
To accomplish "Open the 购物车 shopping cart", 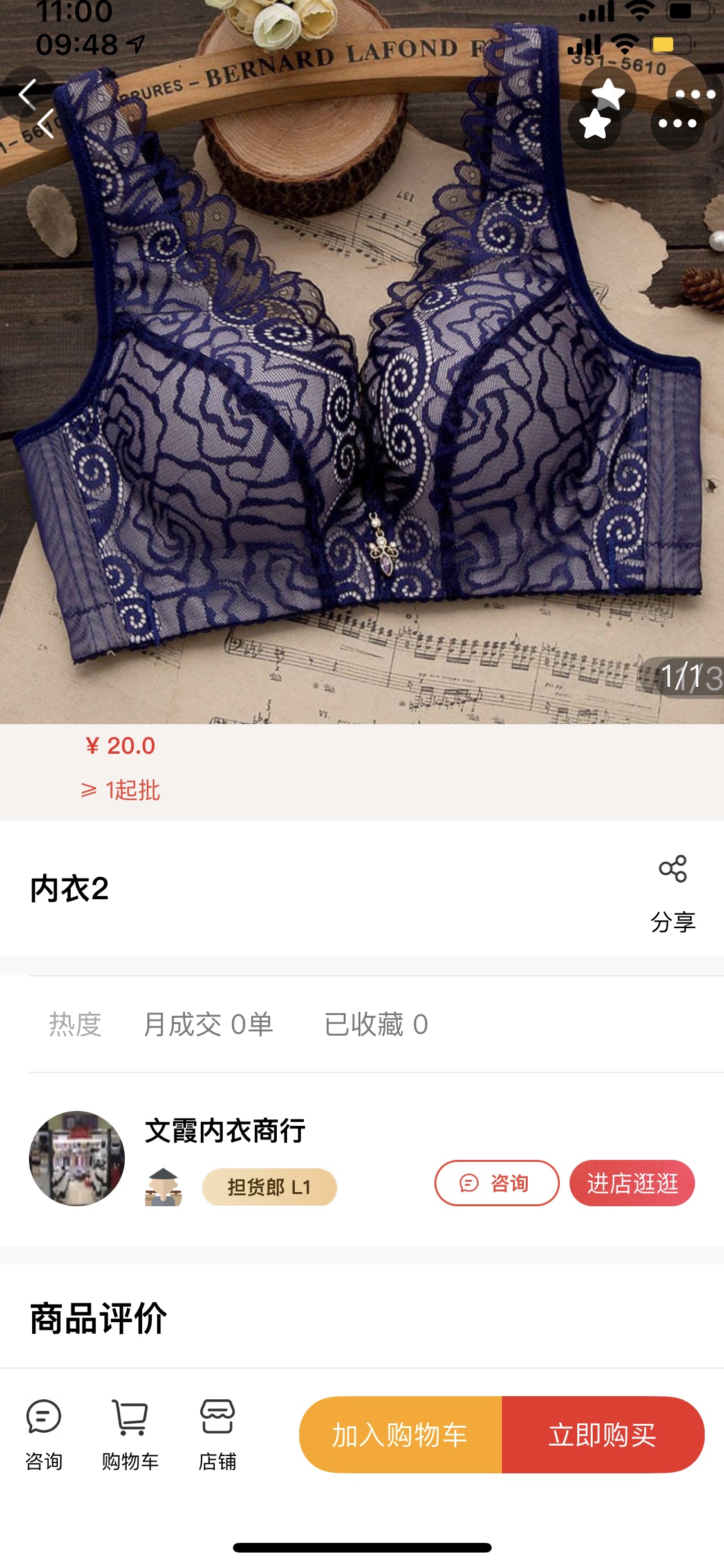I will [131, 1435].
